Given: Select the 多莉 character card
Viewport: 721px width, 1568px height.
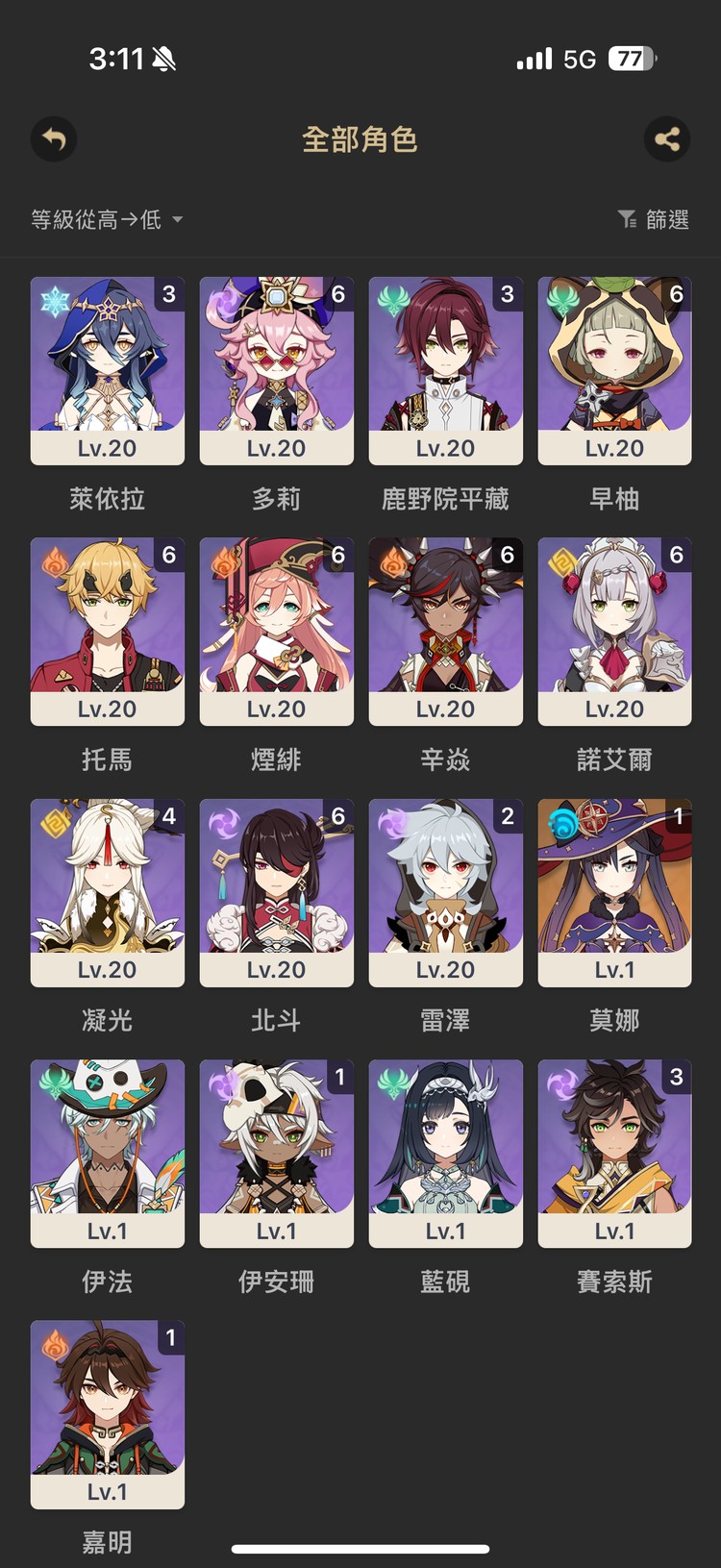Looking at the screenshot, I should click(x=276, y=370).
